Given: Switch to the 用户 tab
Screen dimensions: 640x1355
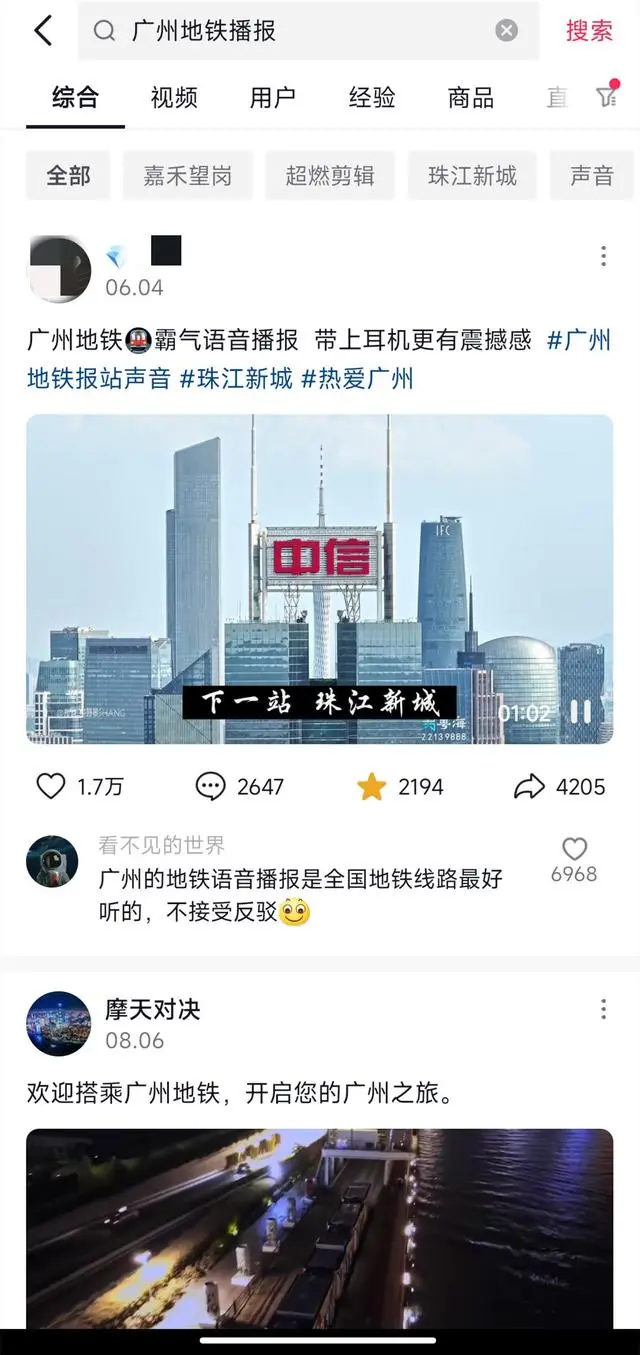Looking at the screenshot, I should [273, 97].
